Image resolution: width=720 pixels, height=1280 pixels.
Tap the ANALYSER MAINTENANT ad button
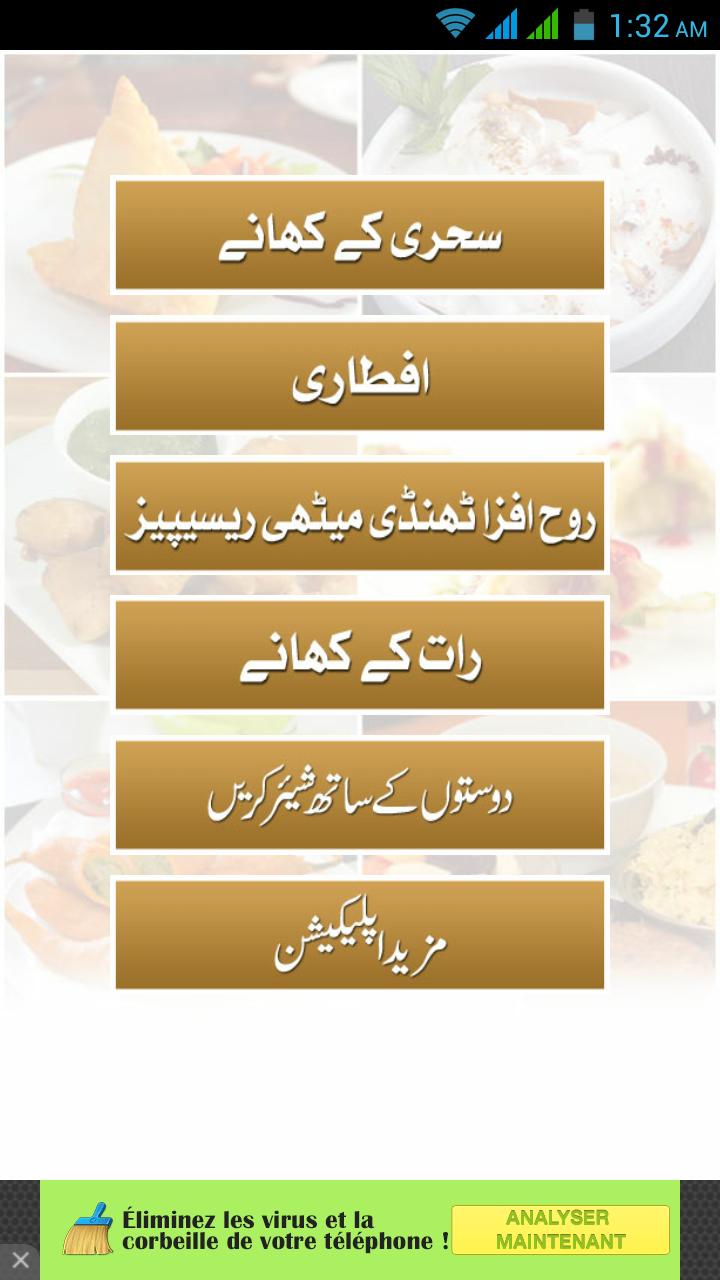coord(560,1230)
